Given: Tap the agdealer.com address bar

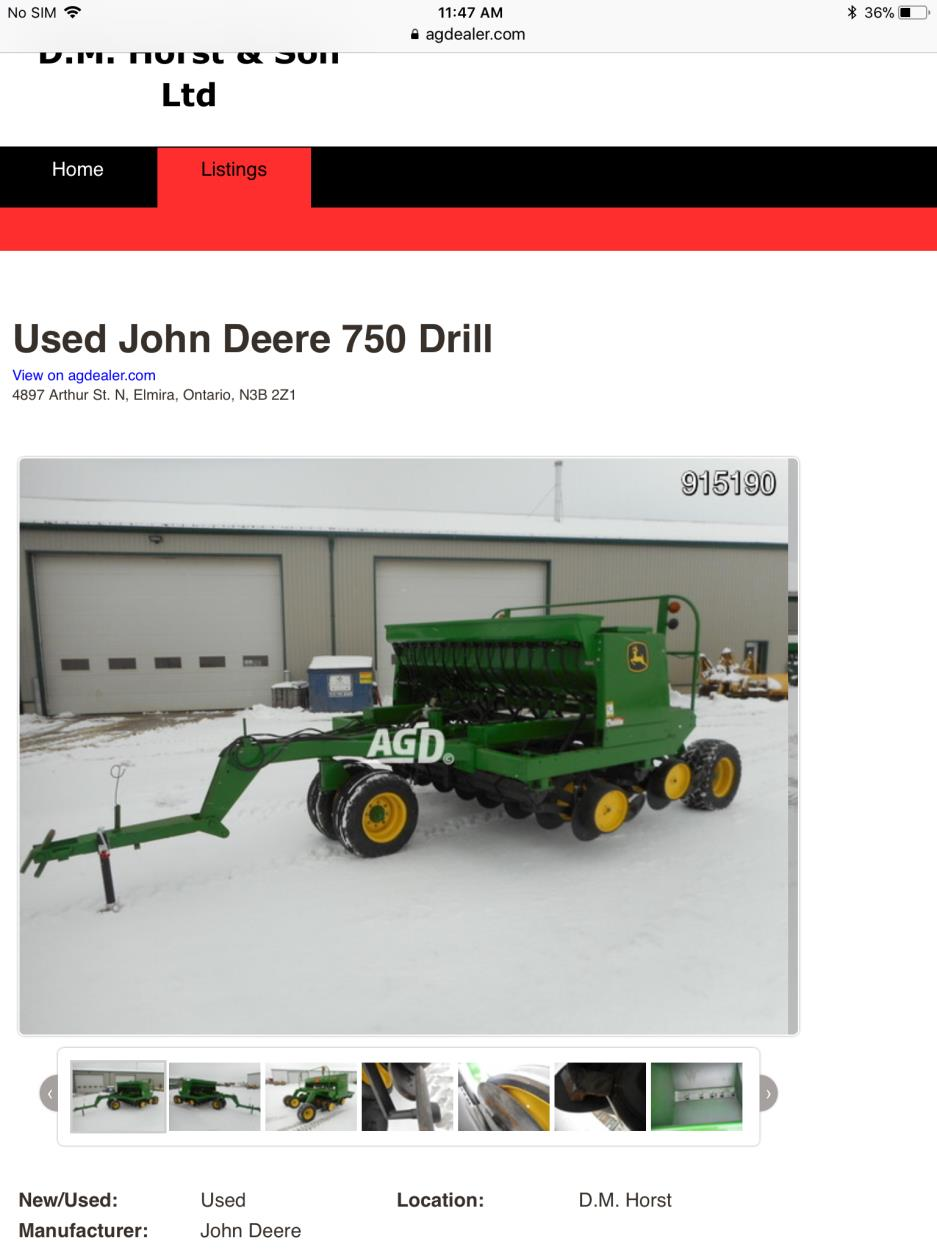Looking at the screenshot, I should point(468,34).
